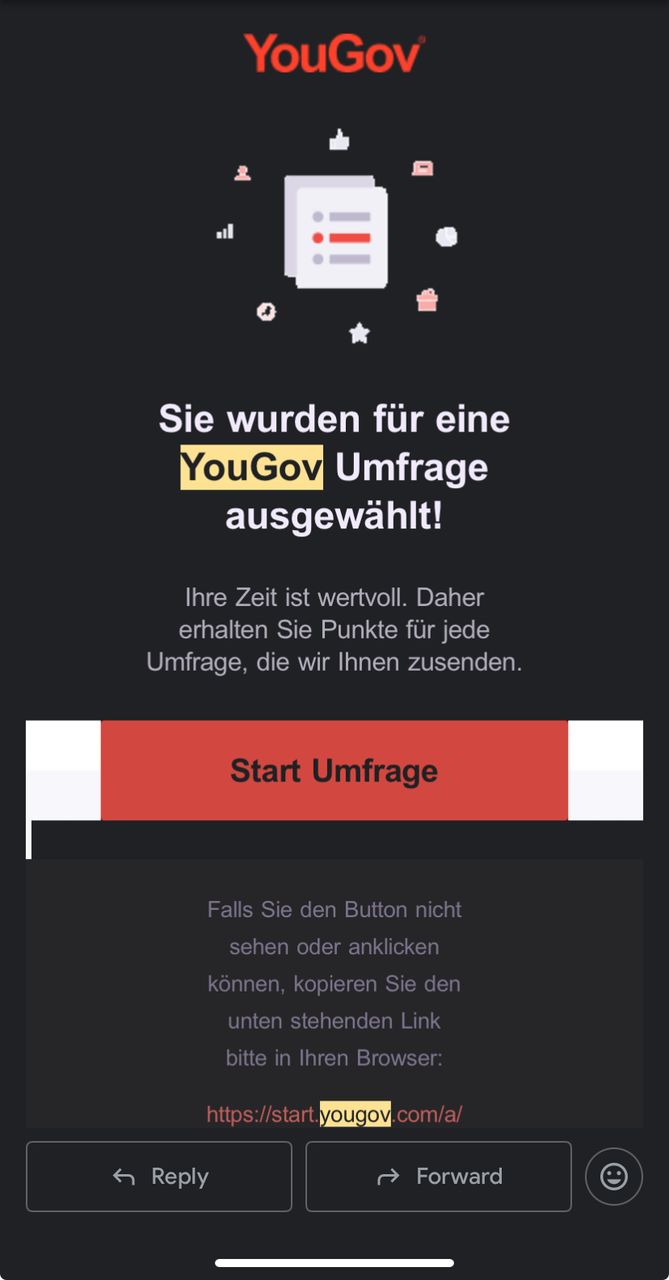
Task: Add an emoji reaction to the email
Action: [614, 1176]
